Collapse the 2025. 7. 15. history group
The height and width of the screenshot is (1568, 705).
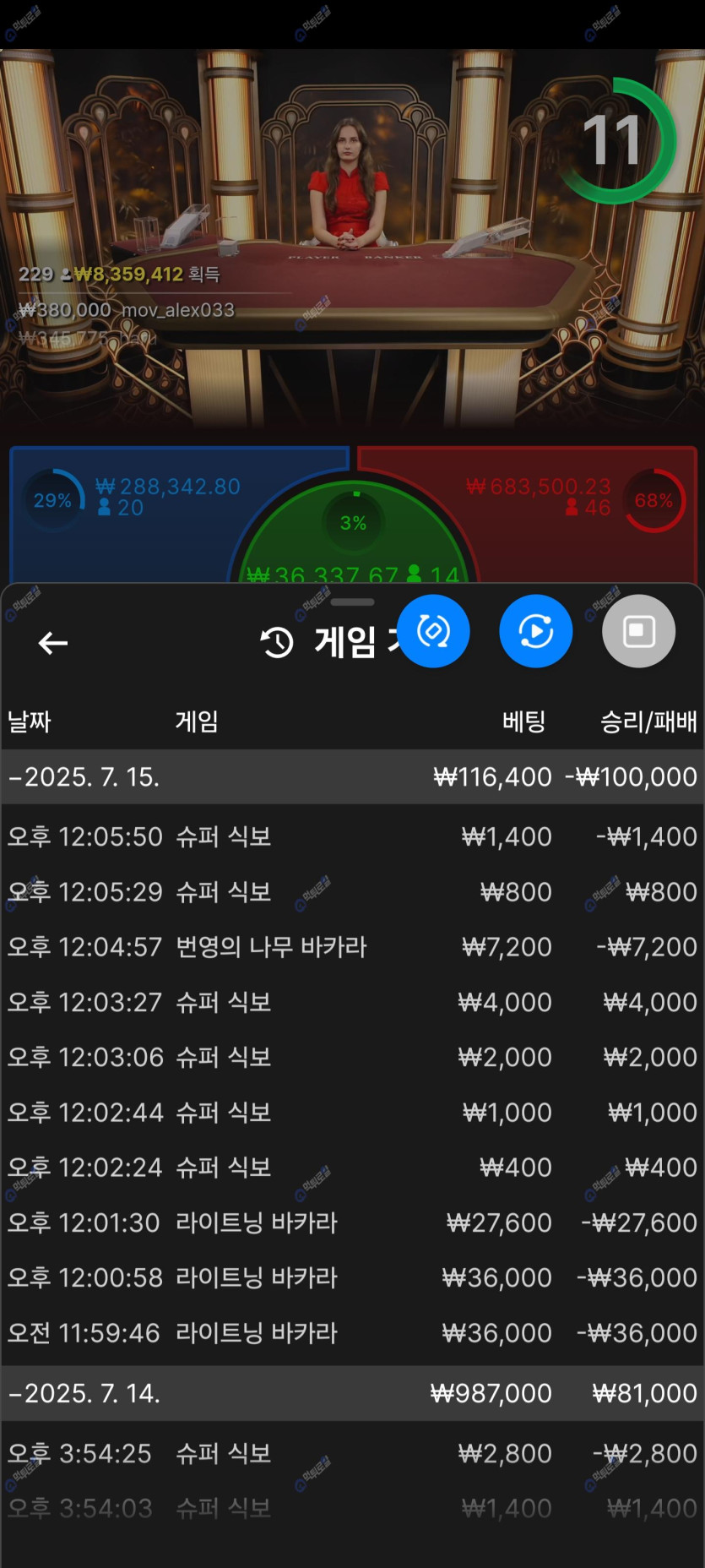click(x=84, y=776)
